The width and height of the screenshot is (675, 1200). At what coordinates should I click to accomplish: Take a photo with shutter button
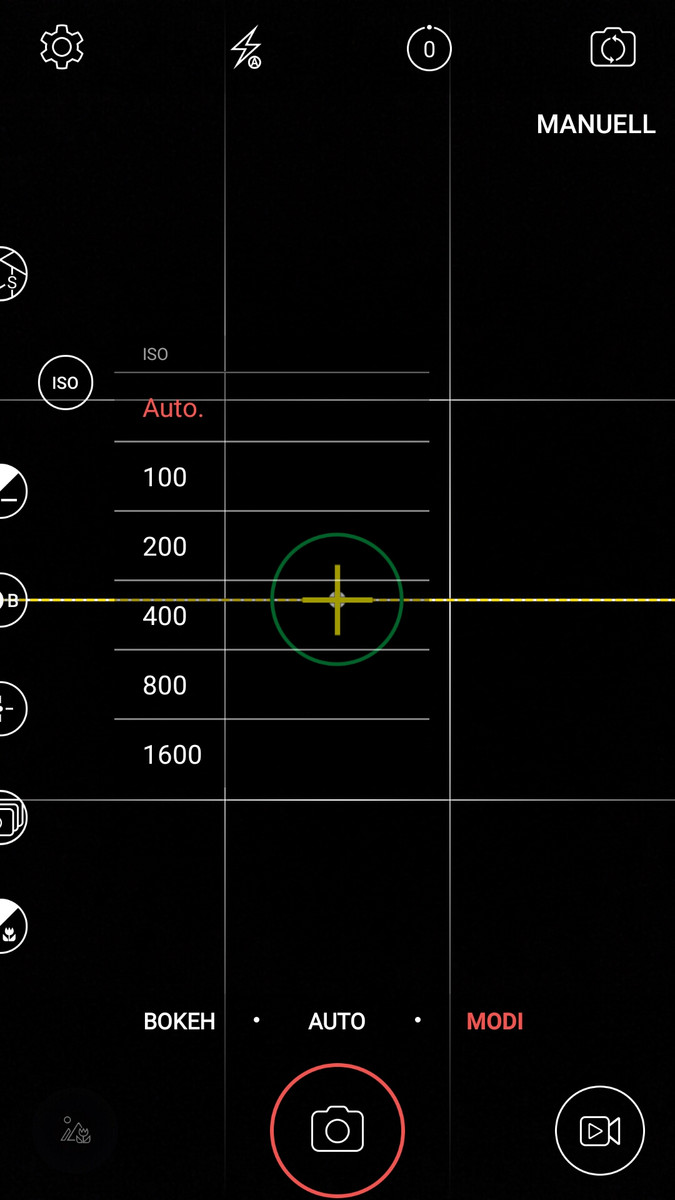coord(337,1131)
